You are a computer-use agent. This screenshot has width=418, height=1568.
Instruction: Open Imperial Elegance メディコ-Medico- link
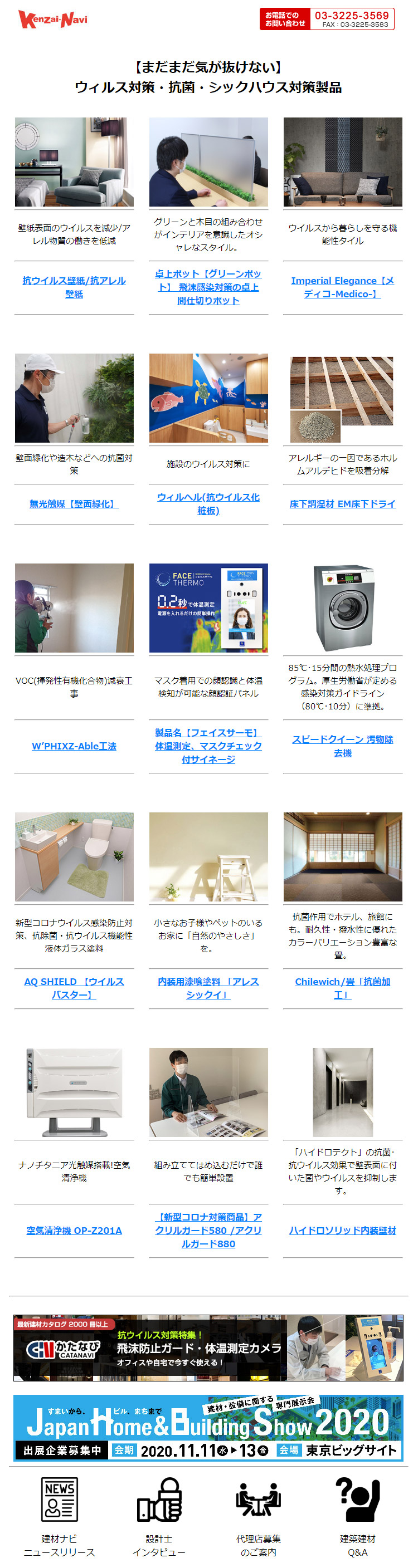click(x=342, y=287)
